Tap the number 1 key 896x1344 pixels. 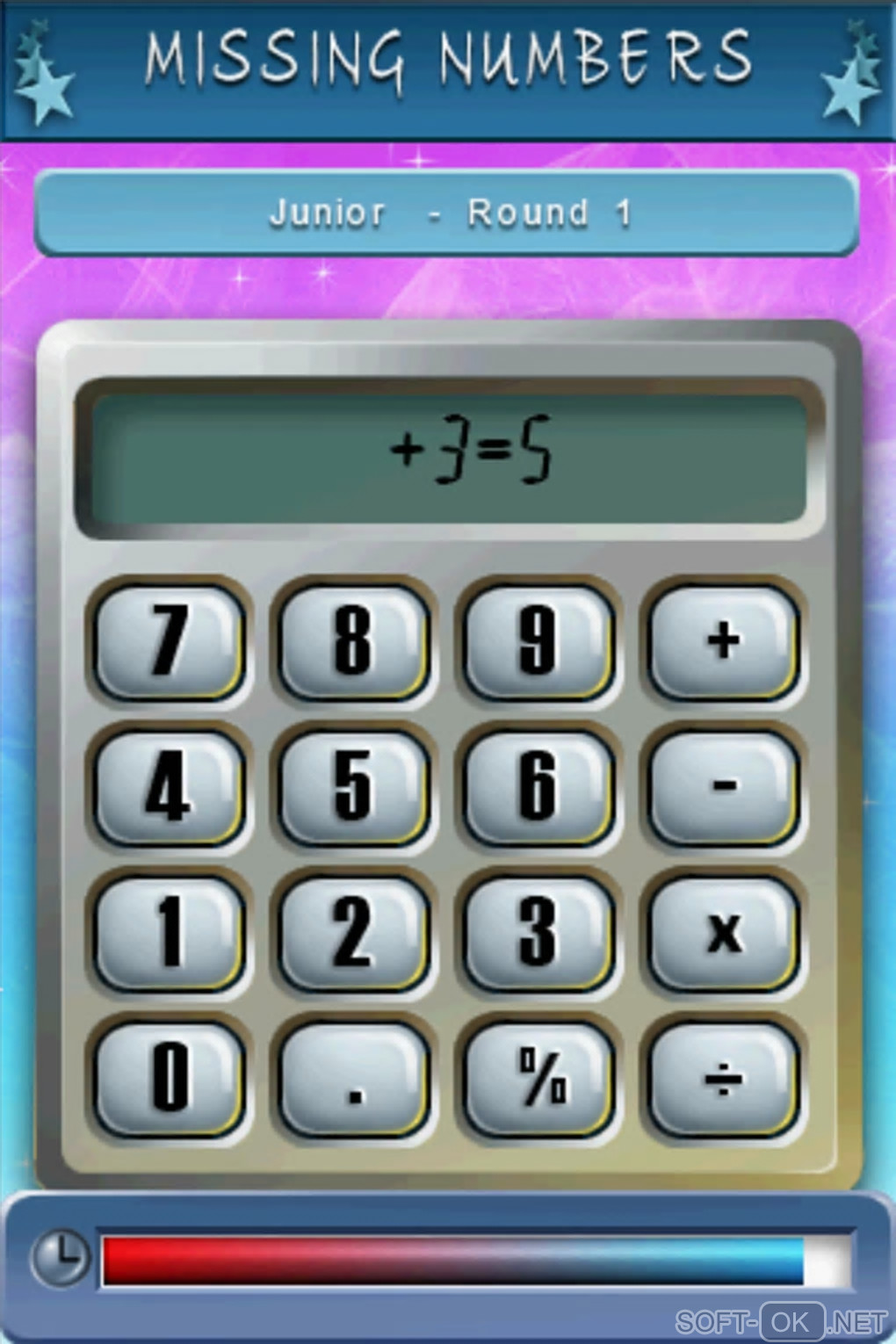[169, 931]
